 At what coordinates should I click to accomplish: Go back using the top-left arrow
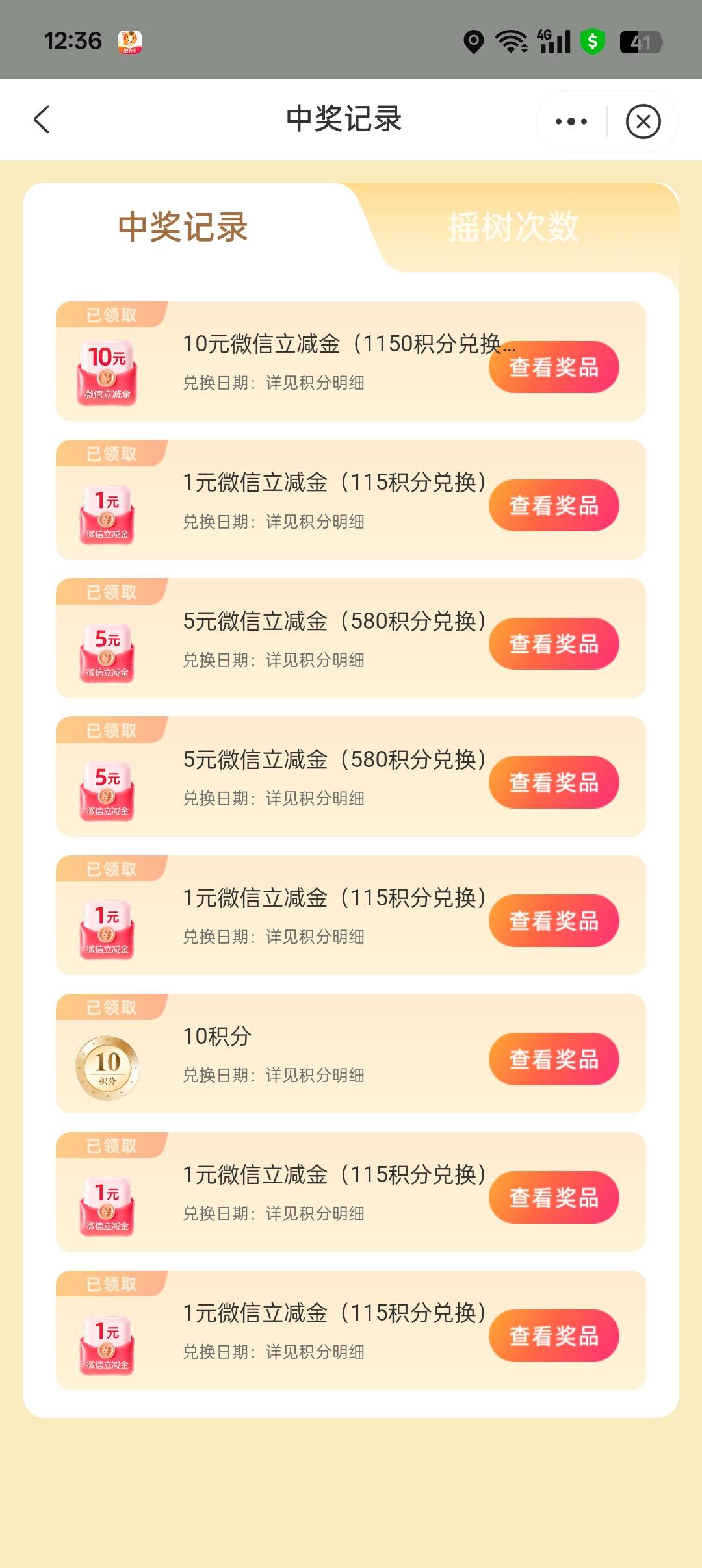(42, 120)
